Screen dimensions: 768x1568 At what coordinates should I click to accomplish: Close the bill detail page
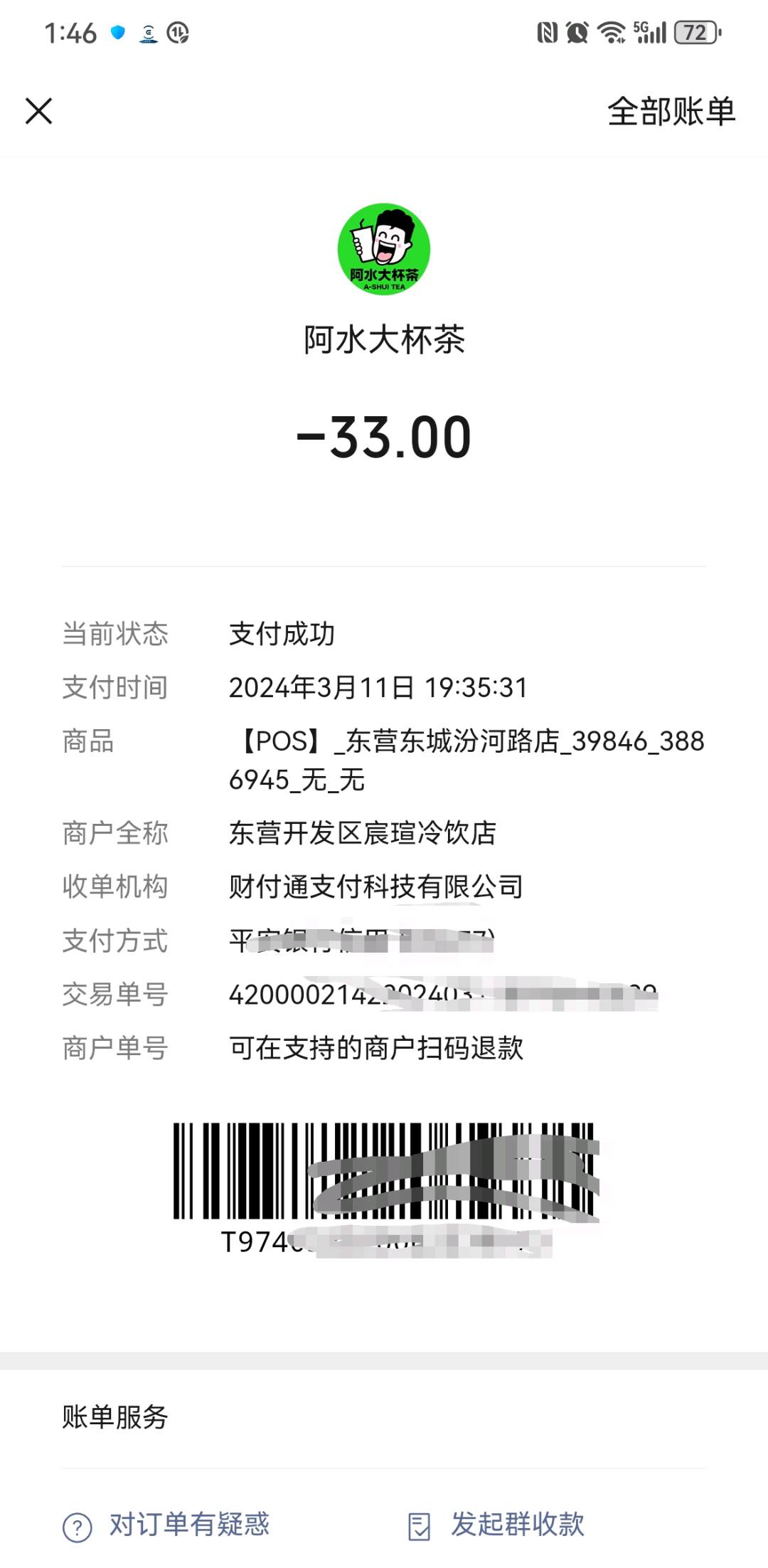click(x=39, y=111)
